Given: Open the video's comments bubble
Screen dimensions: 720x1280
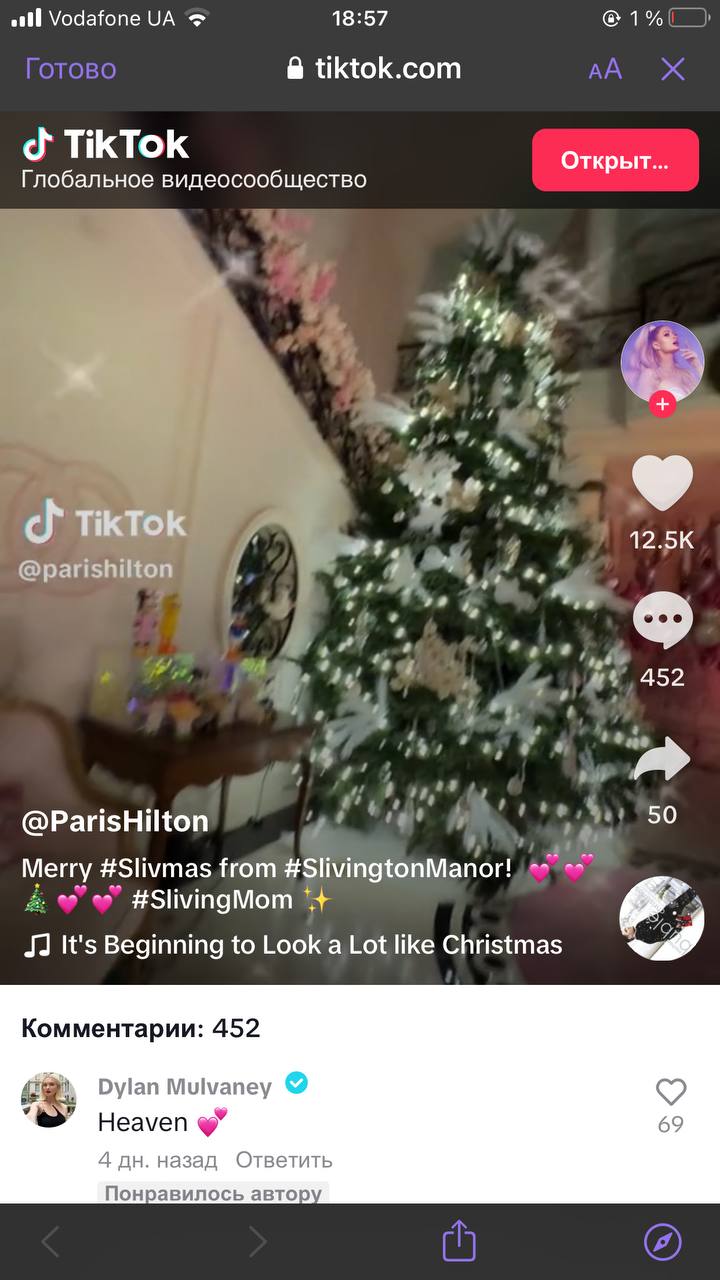Looking at the screenshot, I should point(662,620).
